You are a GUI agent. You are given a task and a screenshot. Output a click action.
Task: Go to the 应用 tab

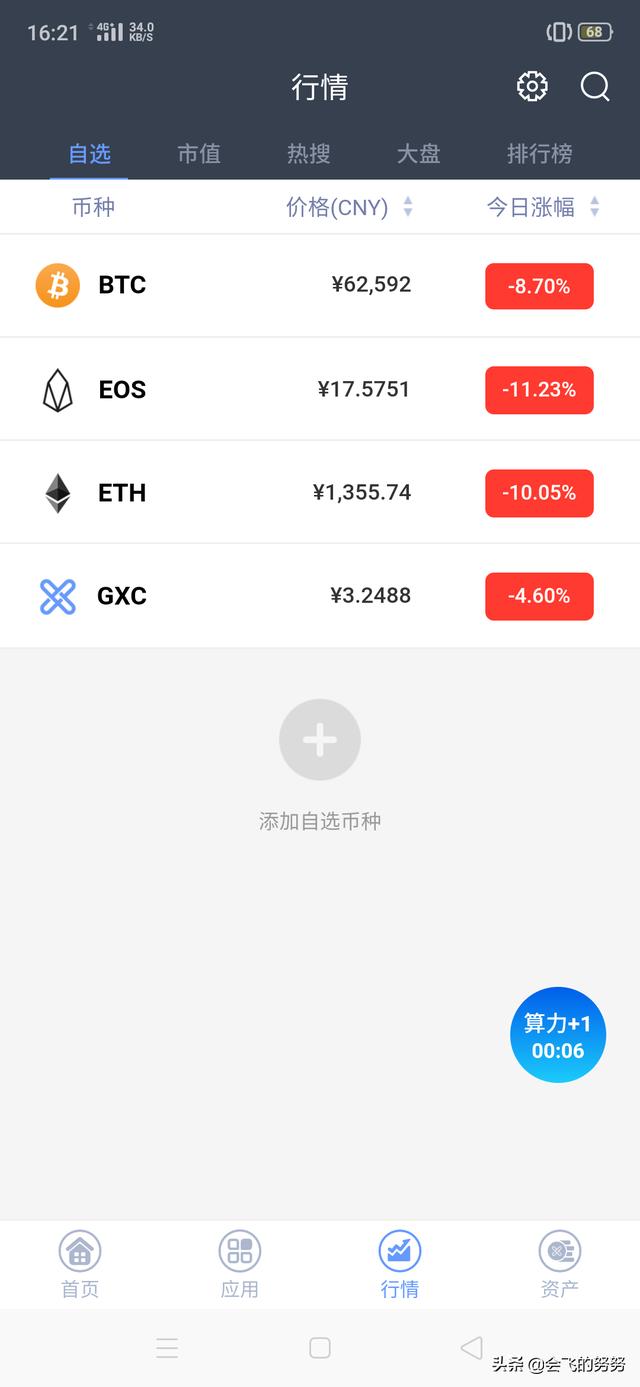[x=240, y=1264]
